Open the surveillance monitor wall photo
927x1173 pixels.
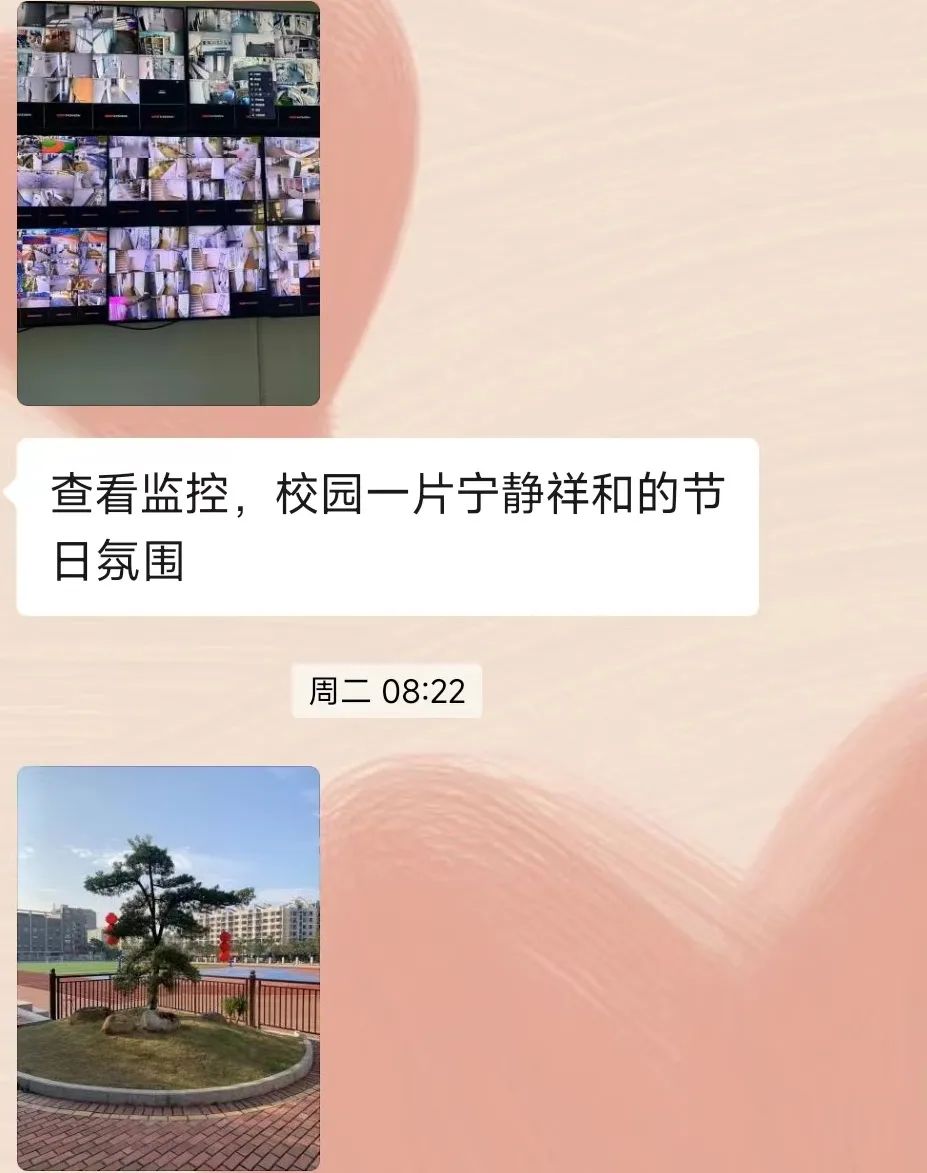pyautogui.click(x=168, y=203)
